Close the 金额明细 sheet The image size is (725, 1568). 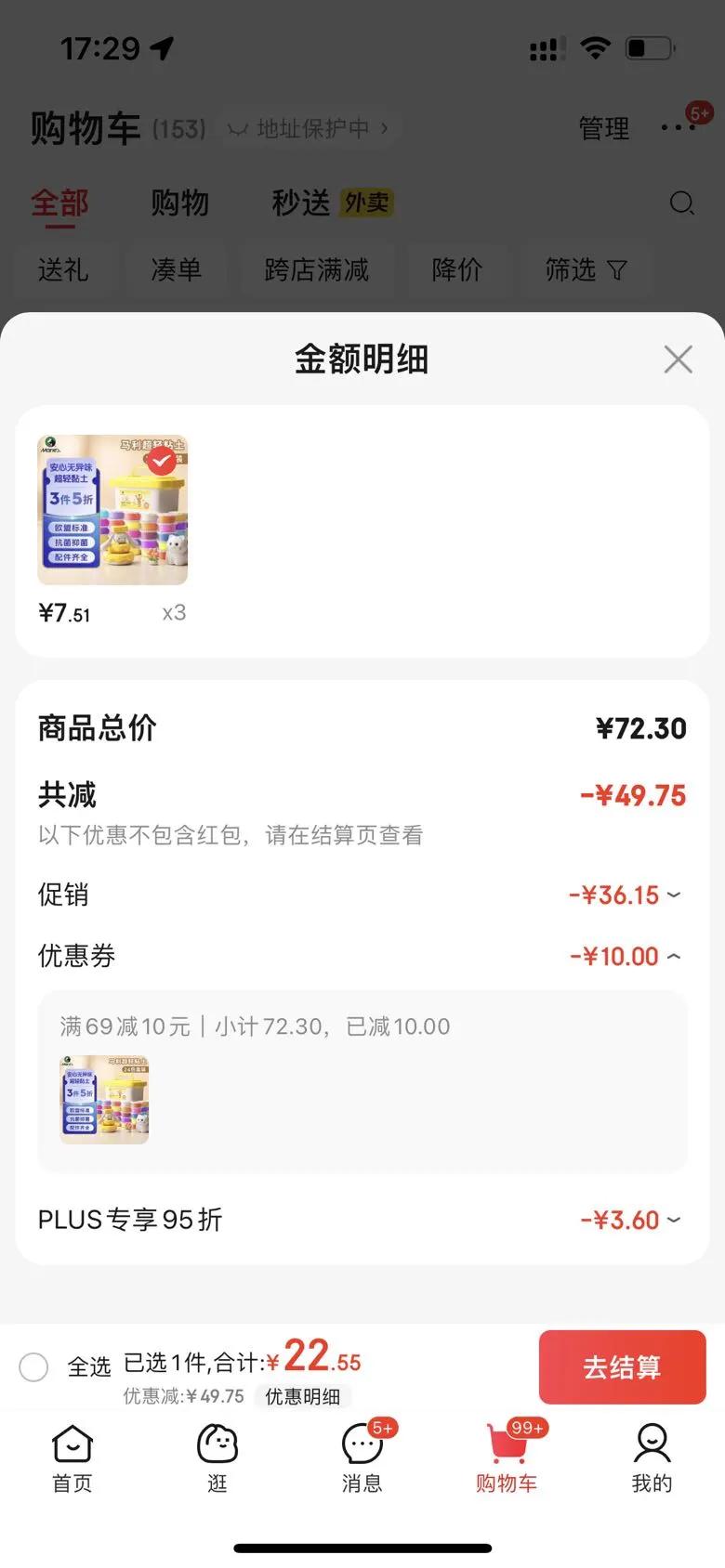click(x=678, y=359)
